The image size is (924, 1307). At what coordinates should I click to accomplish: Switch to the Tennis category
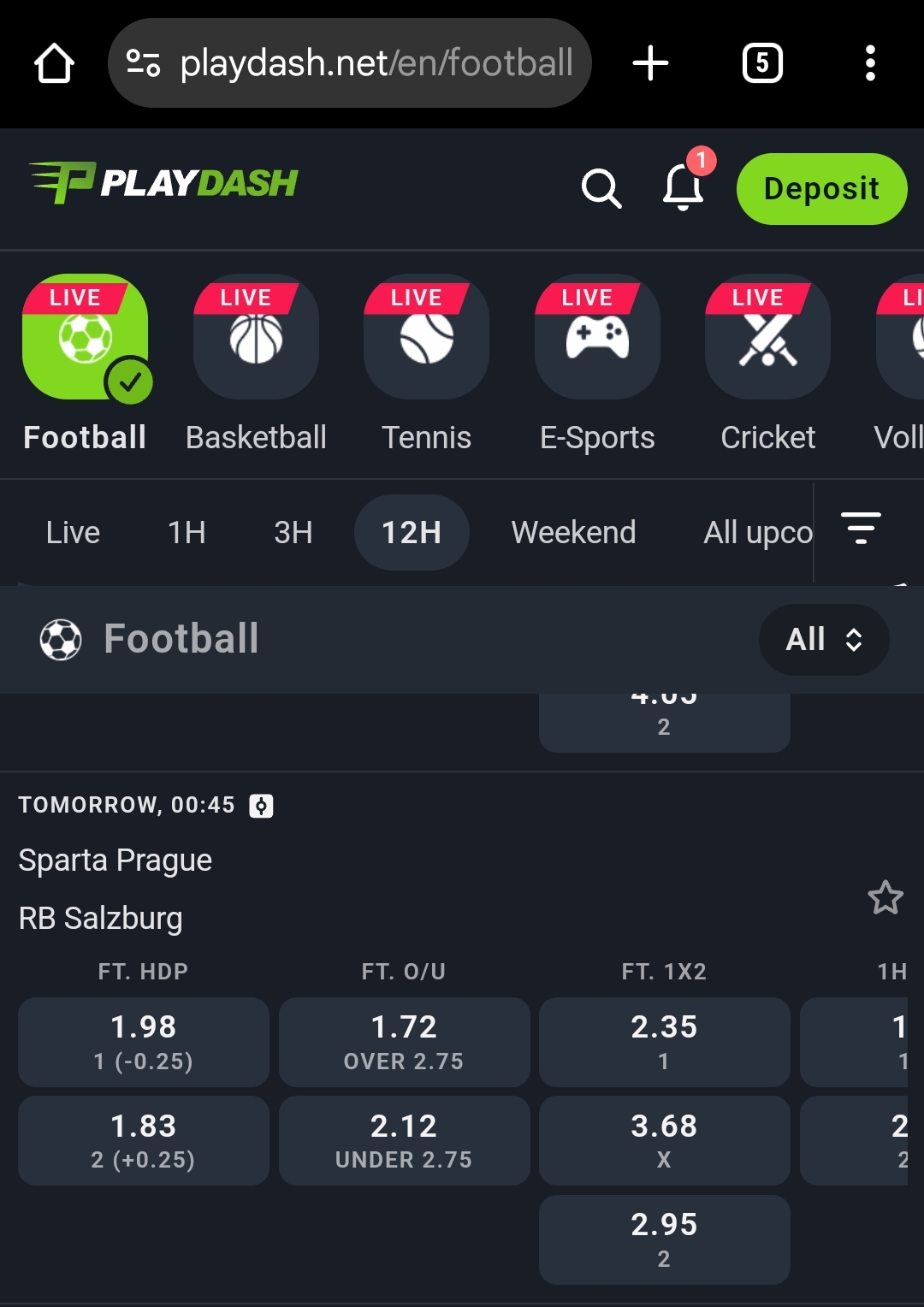coord(426,364)
